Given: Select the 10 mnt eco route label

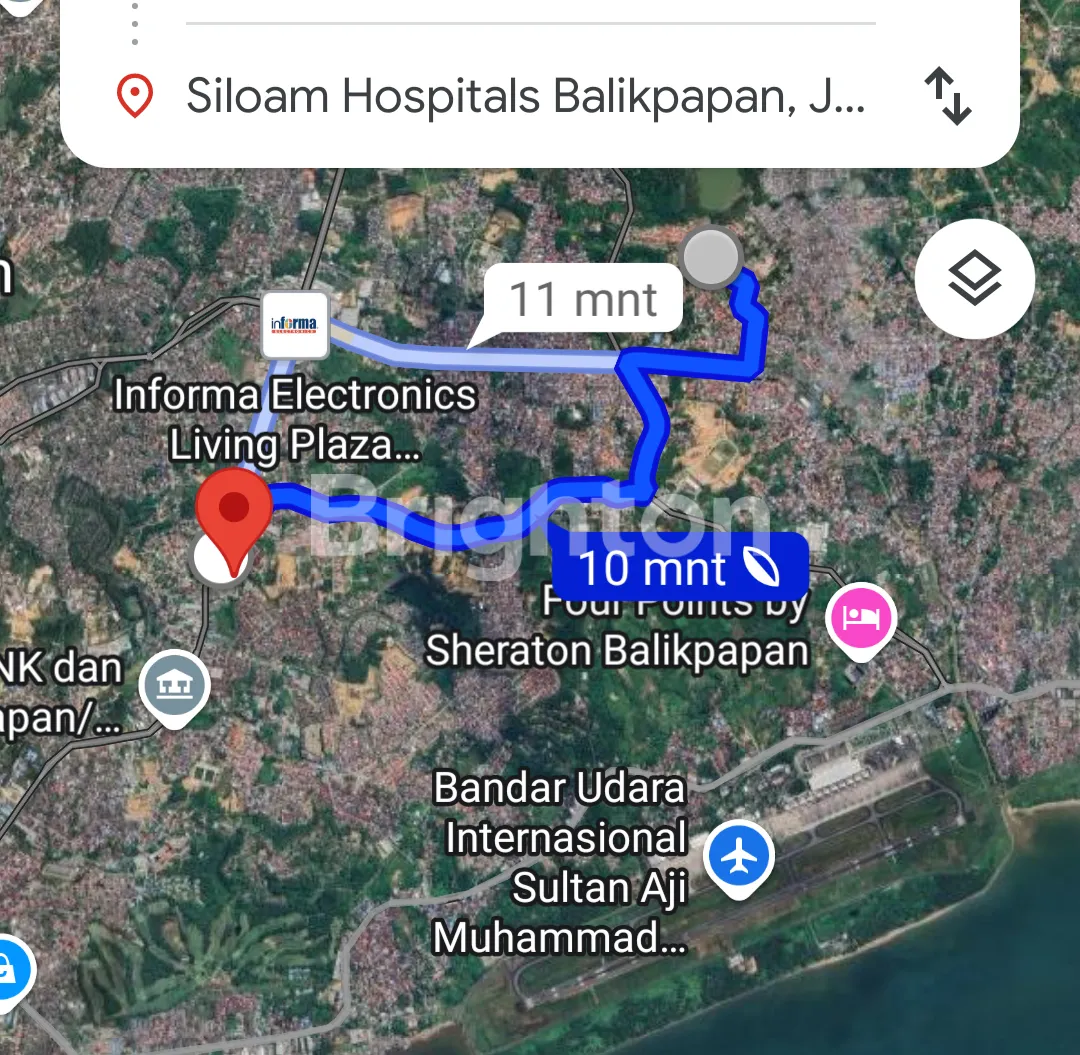Looking at the screenshot, I should tap(680, 568).
